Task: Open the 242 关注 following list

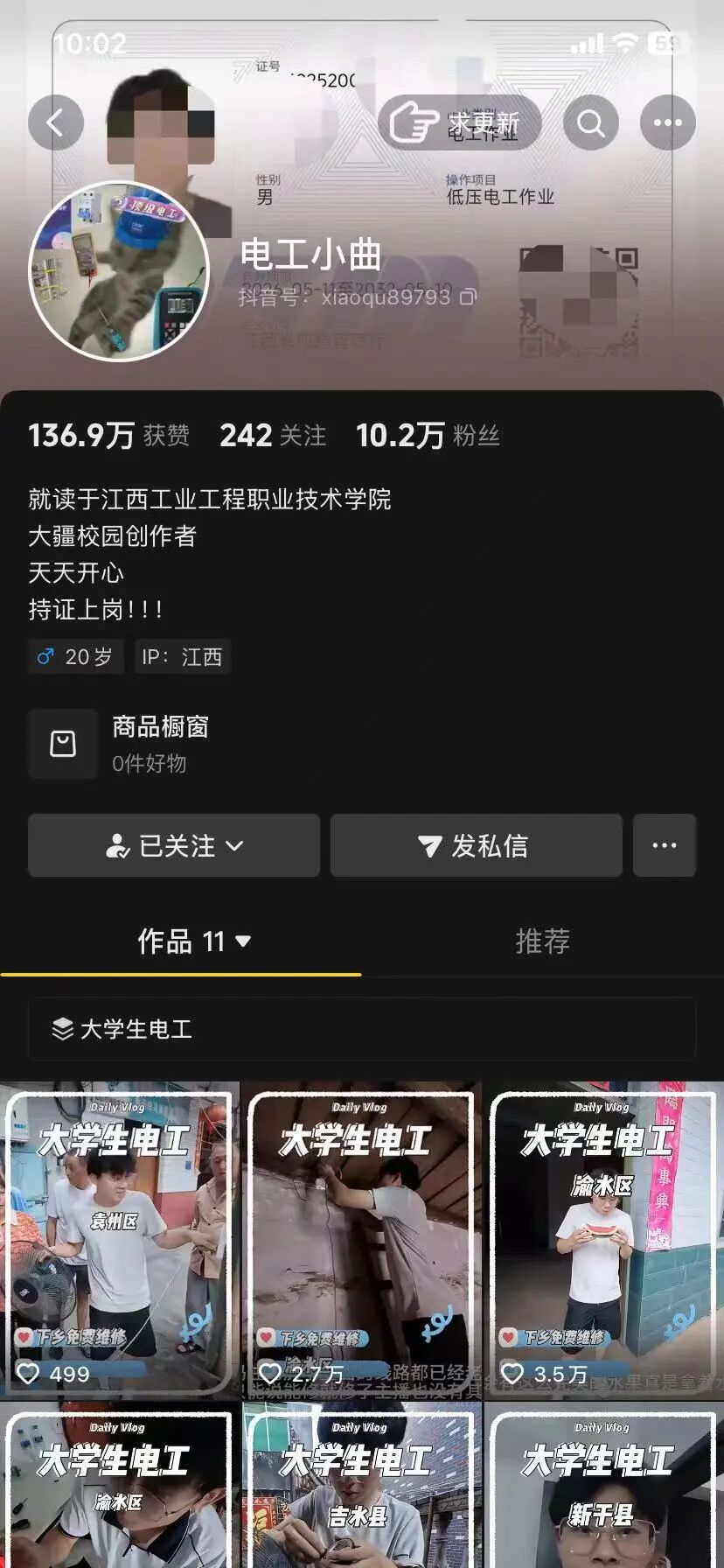Action: coord(273,435)
